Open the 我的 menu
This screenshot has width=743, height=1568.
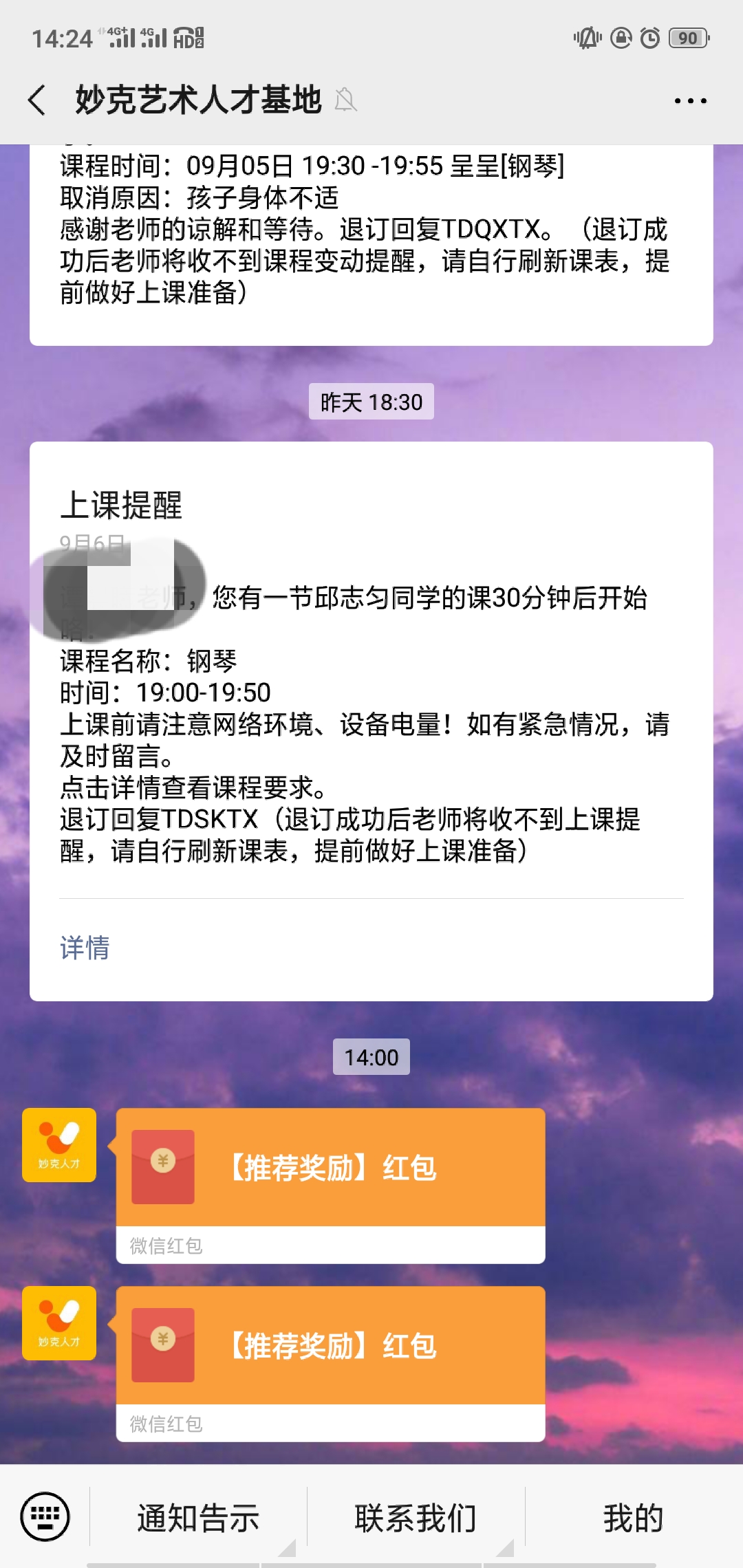pyautogui.click(x=634, y=1518)
